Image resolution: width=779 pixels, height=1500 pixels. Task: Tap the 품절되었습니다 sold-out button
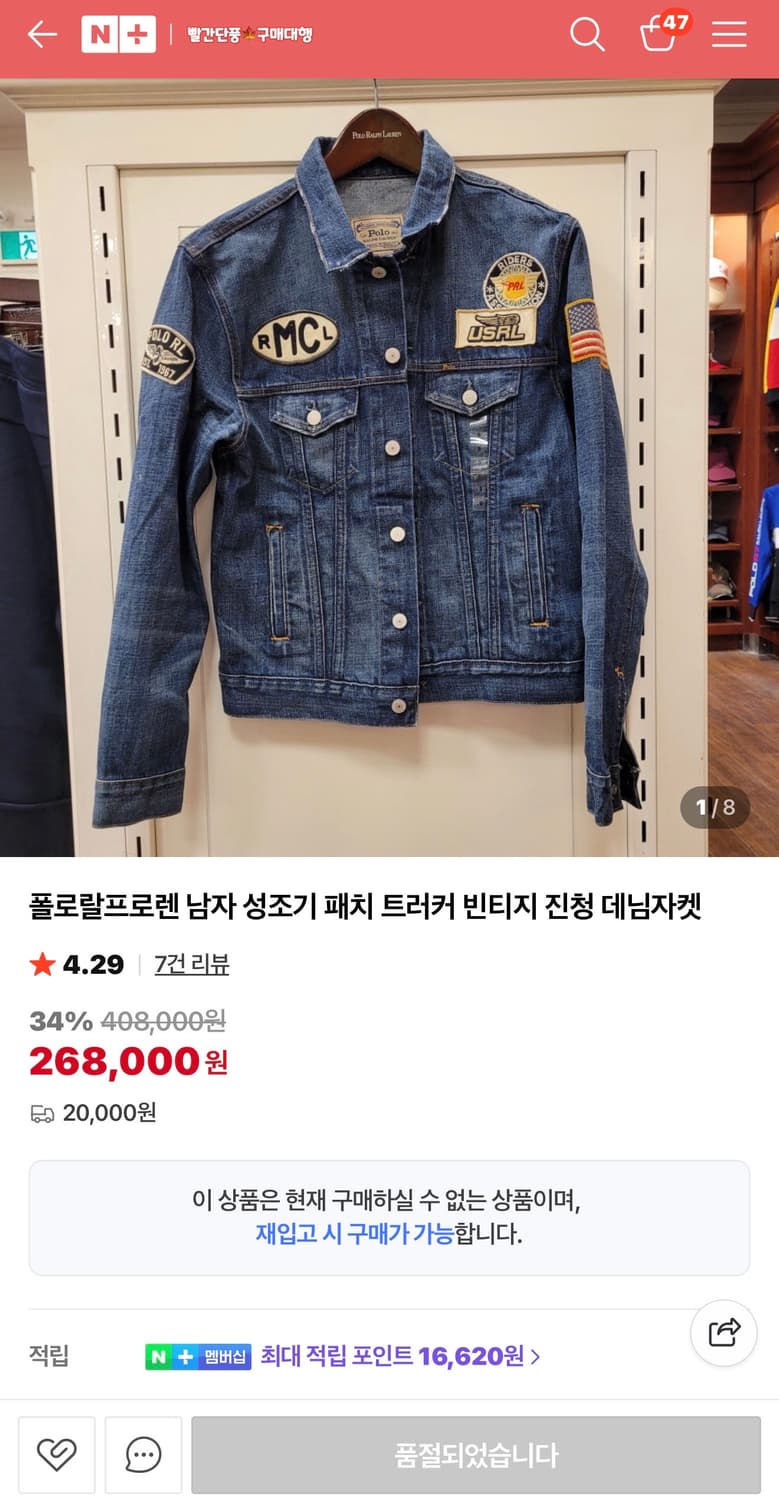470,1456
